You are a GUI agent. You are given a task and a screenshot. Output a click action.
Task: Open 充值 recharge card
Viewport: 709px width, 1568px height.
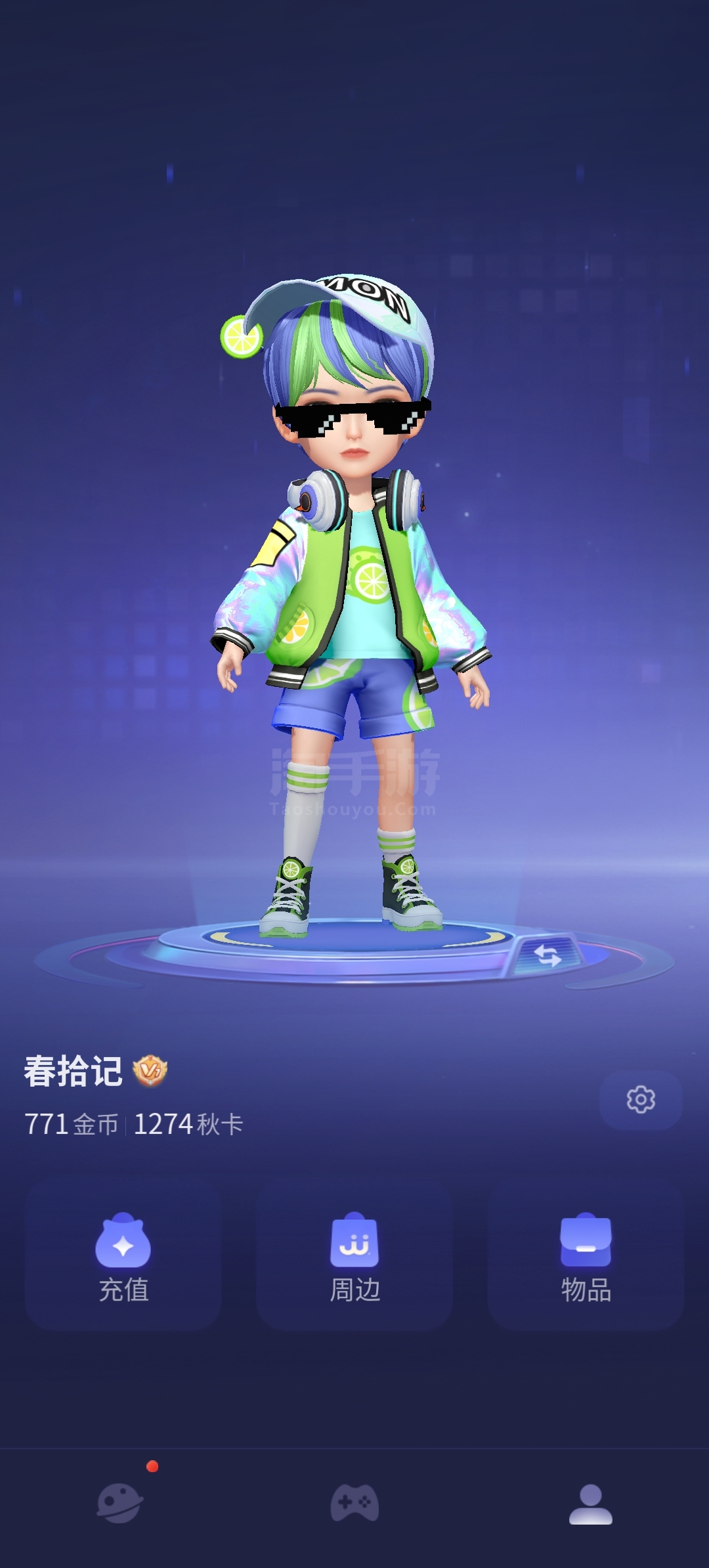point(123,1255)
